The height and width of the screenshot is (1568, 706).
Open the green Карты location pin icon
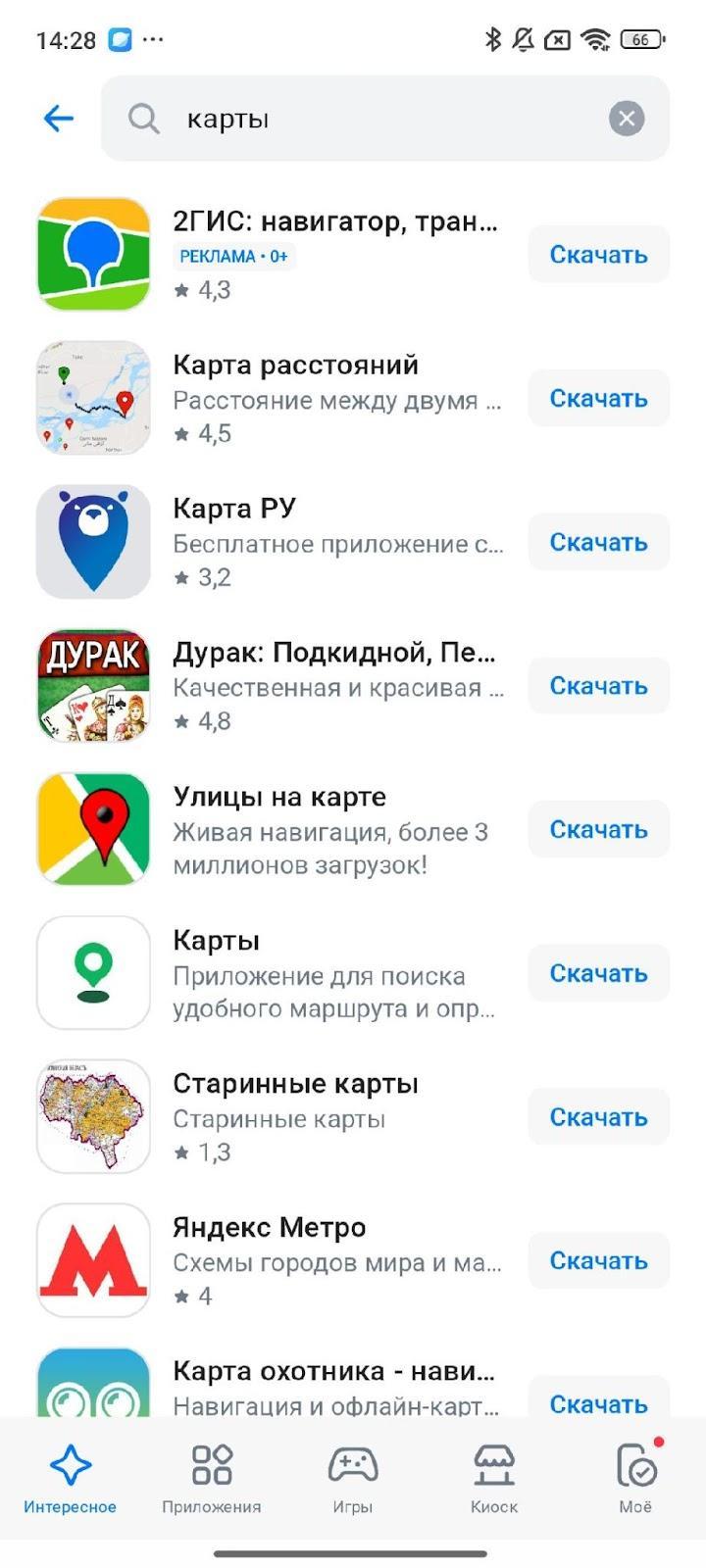[x=92, y=972]
